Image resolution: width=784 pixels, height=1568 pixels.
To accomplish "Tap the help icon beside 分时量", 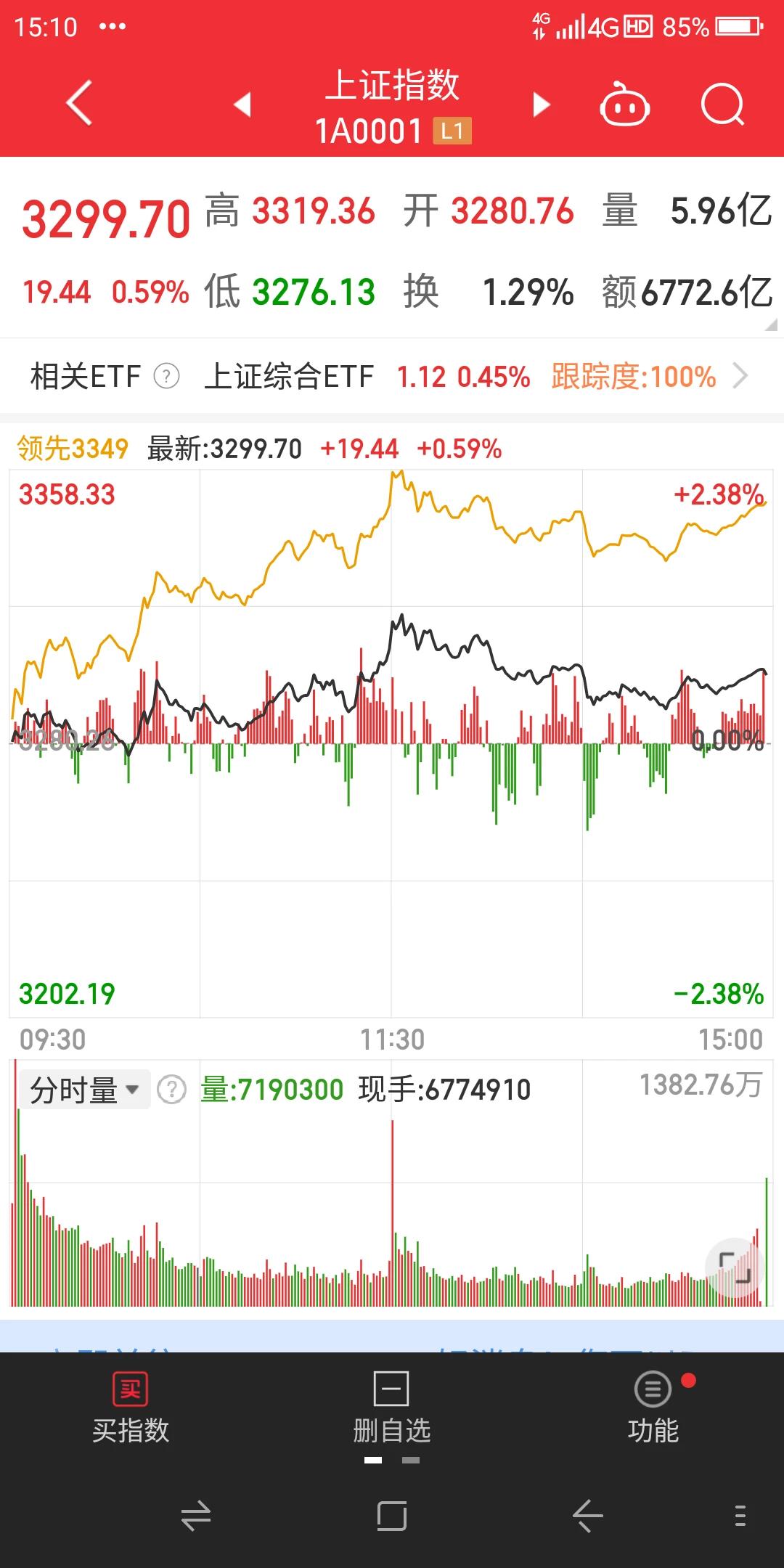I will coord(172,1090).
